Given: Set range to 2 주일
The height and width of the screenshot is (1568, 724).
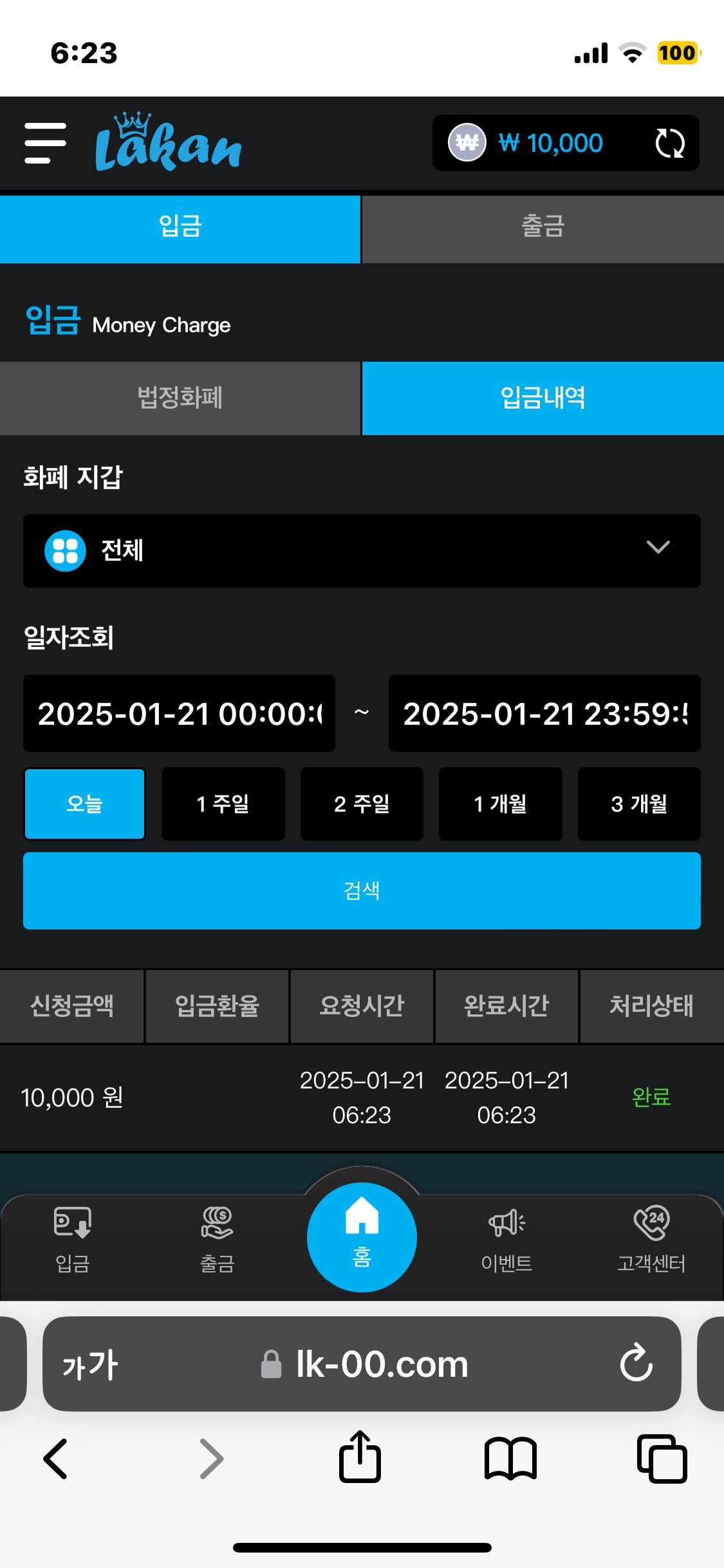Looking at the screenshot, I should (362, 803).
